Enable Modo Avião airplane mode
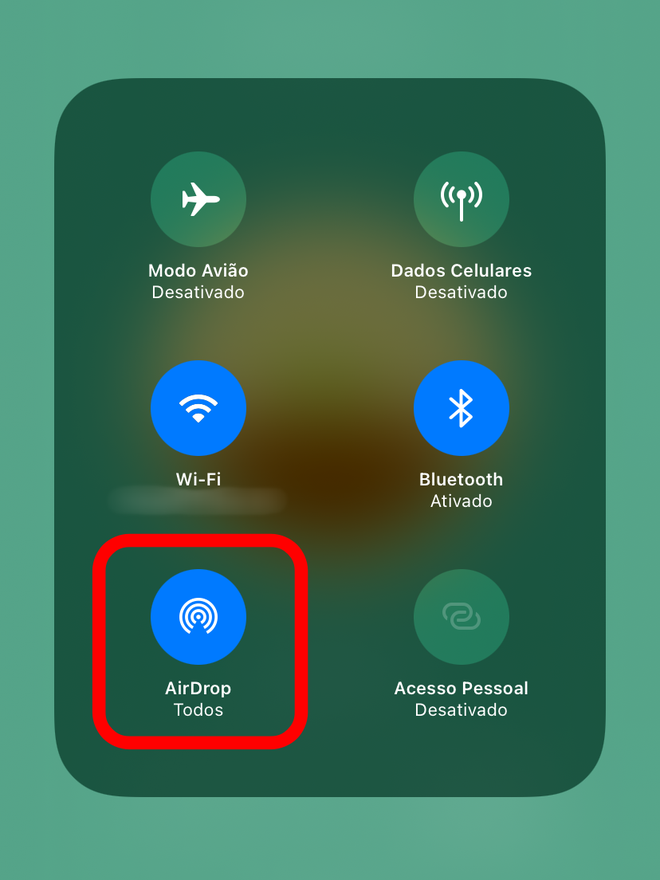The image size is (660, 880). click(x=198, y=199)
